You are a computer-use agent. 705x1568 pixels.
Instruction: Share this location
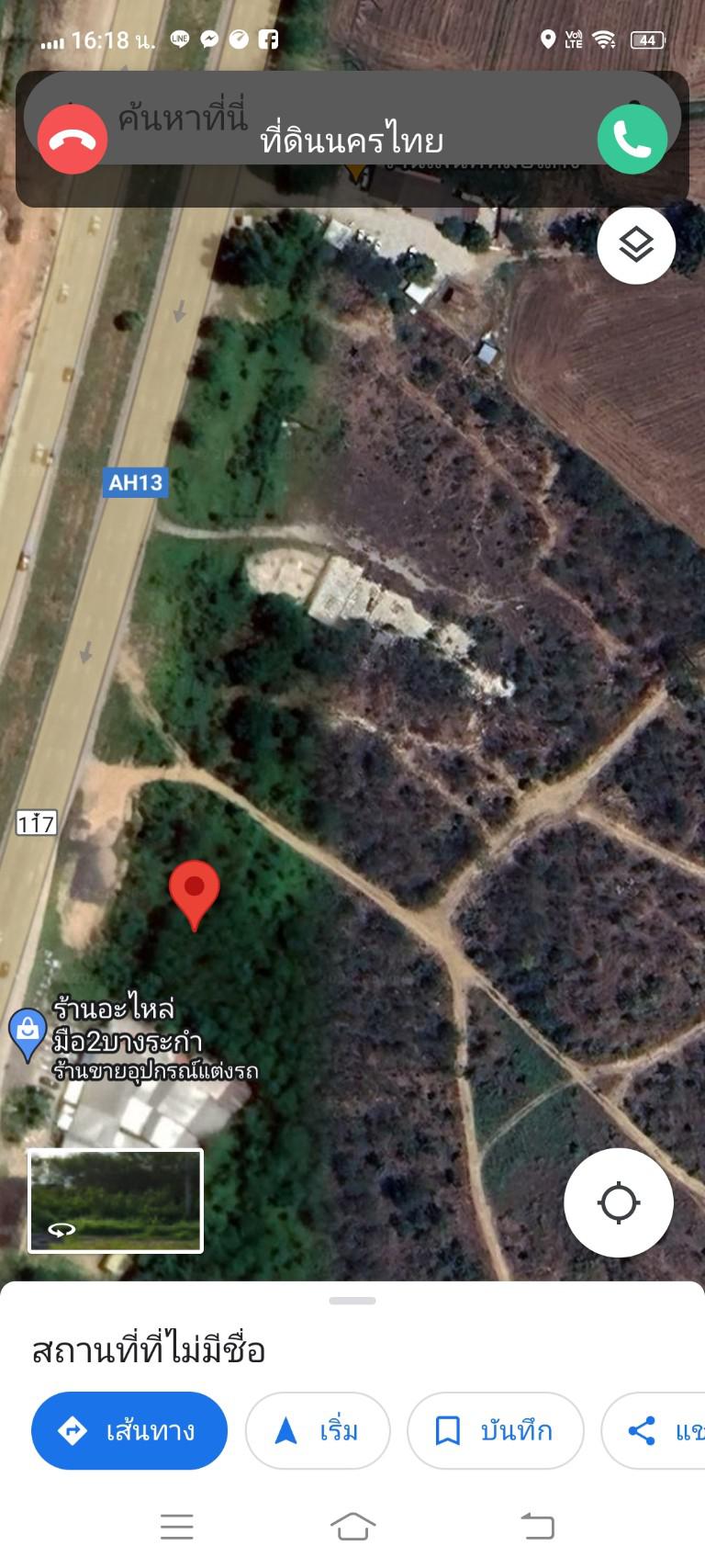click(x=654, y=1430)
